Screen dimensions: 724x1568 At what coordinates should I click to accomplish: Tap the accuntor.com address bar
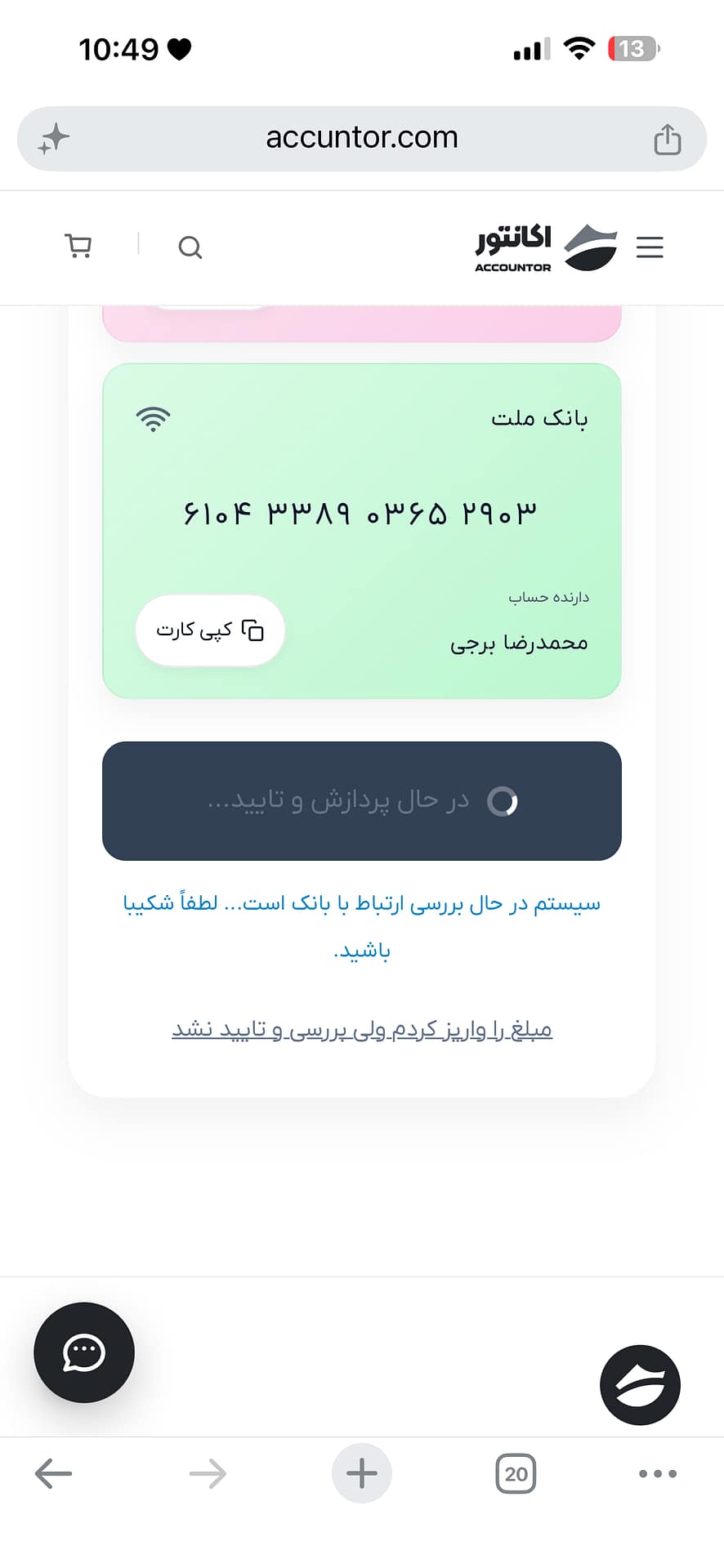[x=362, y=138]
